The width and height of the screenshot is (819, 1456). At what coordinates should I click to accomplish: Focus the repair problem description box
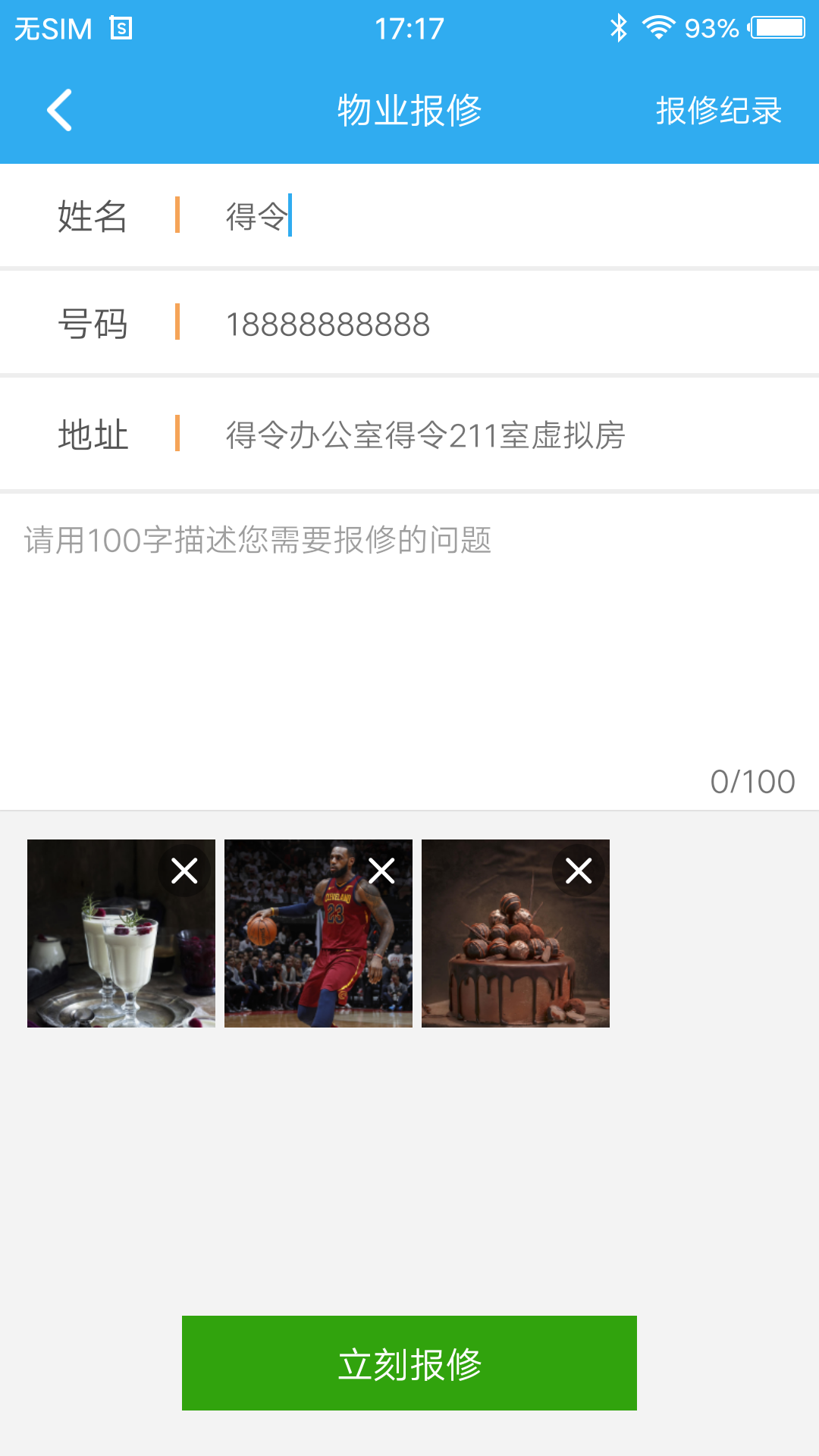[409, 645]
